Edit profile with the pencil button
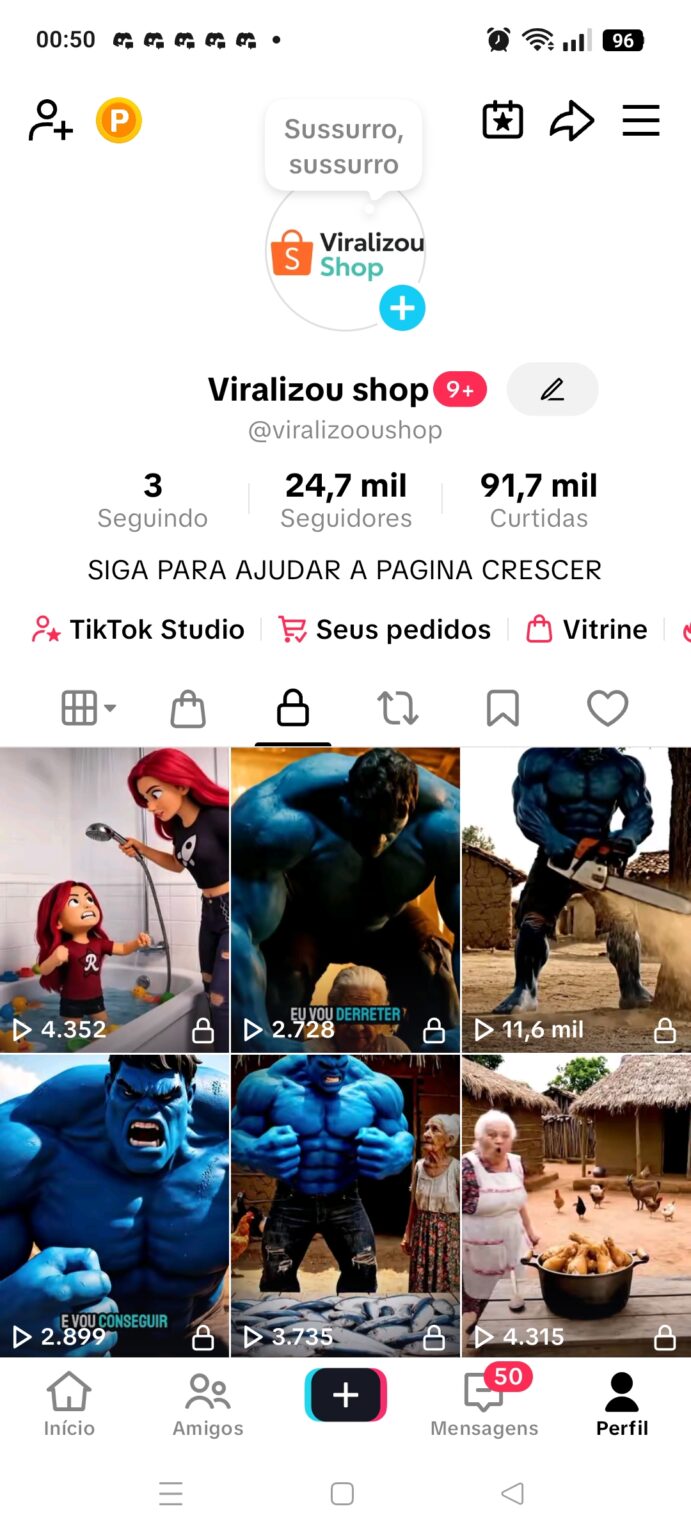 pyautogui.click(x=552, y=389)
